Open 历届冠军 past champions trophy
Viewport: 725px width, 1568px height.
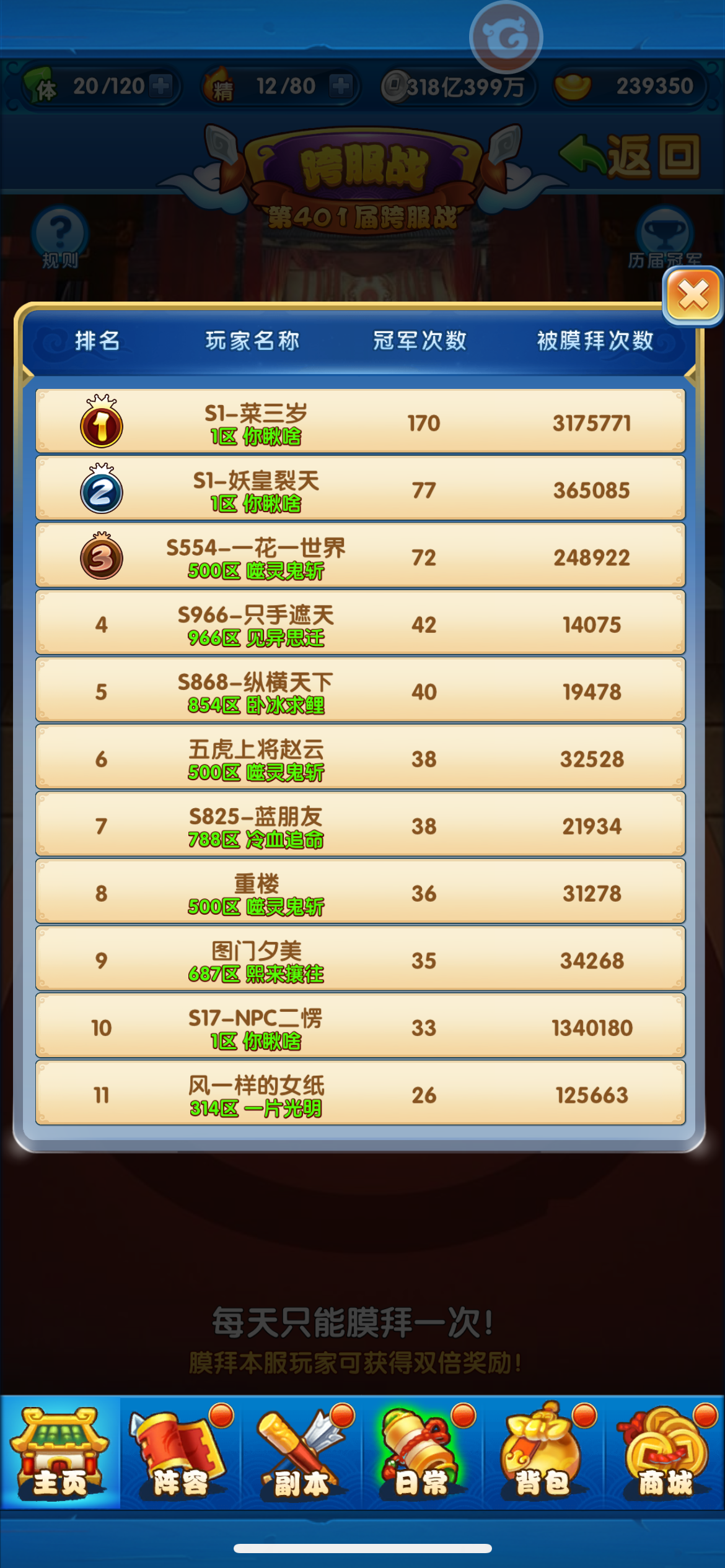point(665,238)
